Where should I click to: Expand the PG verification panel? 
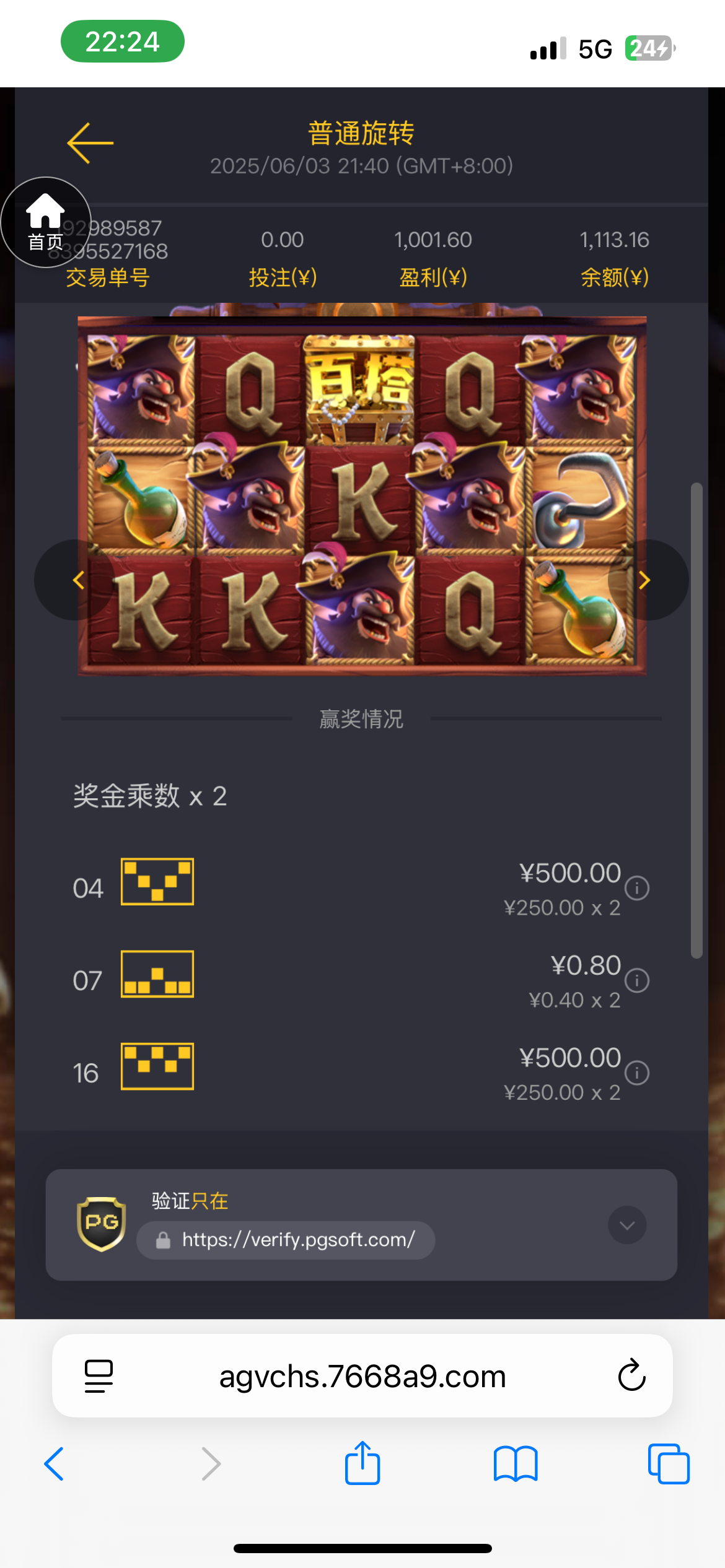pyautogui.click(x=627, y=1225)
